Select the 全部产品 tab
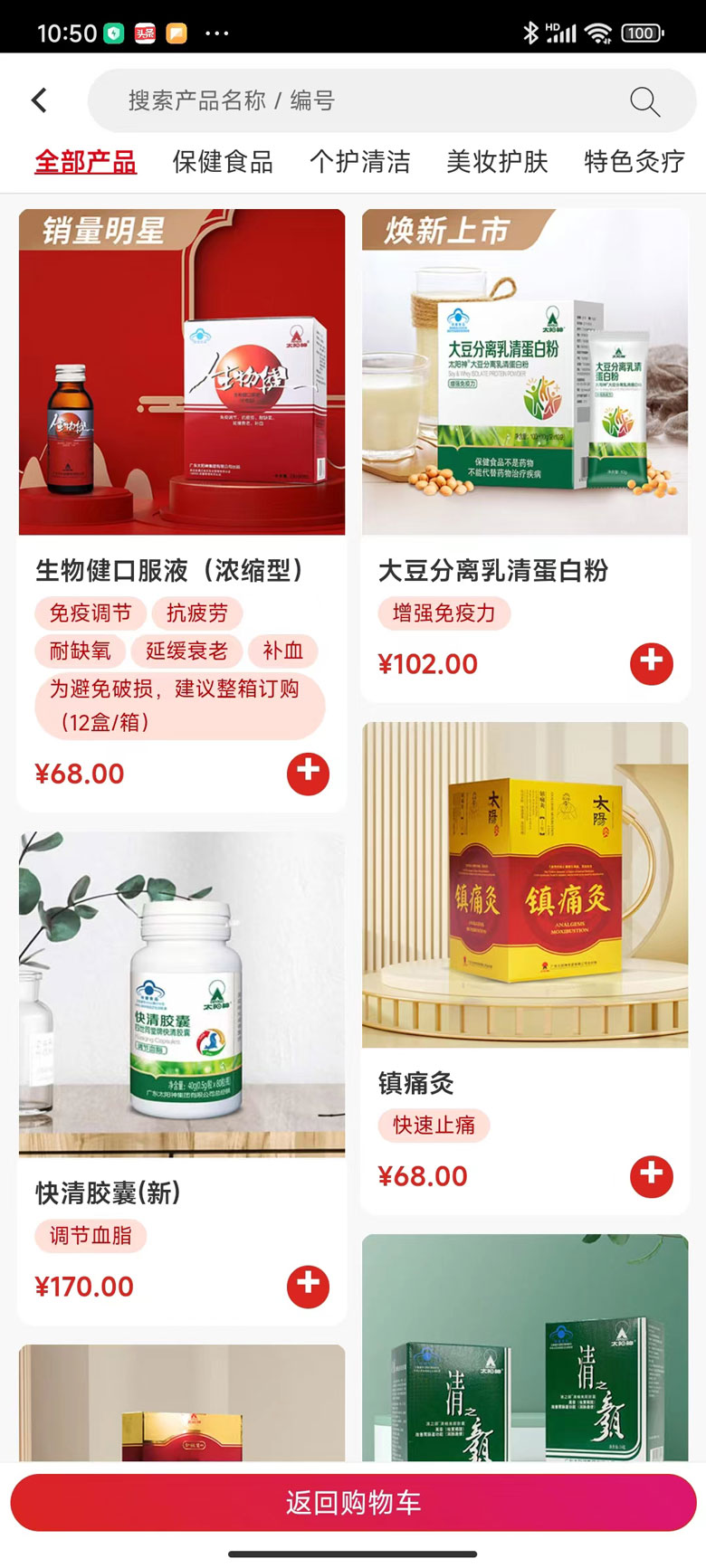The height and width of the screenshot is (1568, 706). (x=86, y=162)
